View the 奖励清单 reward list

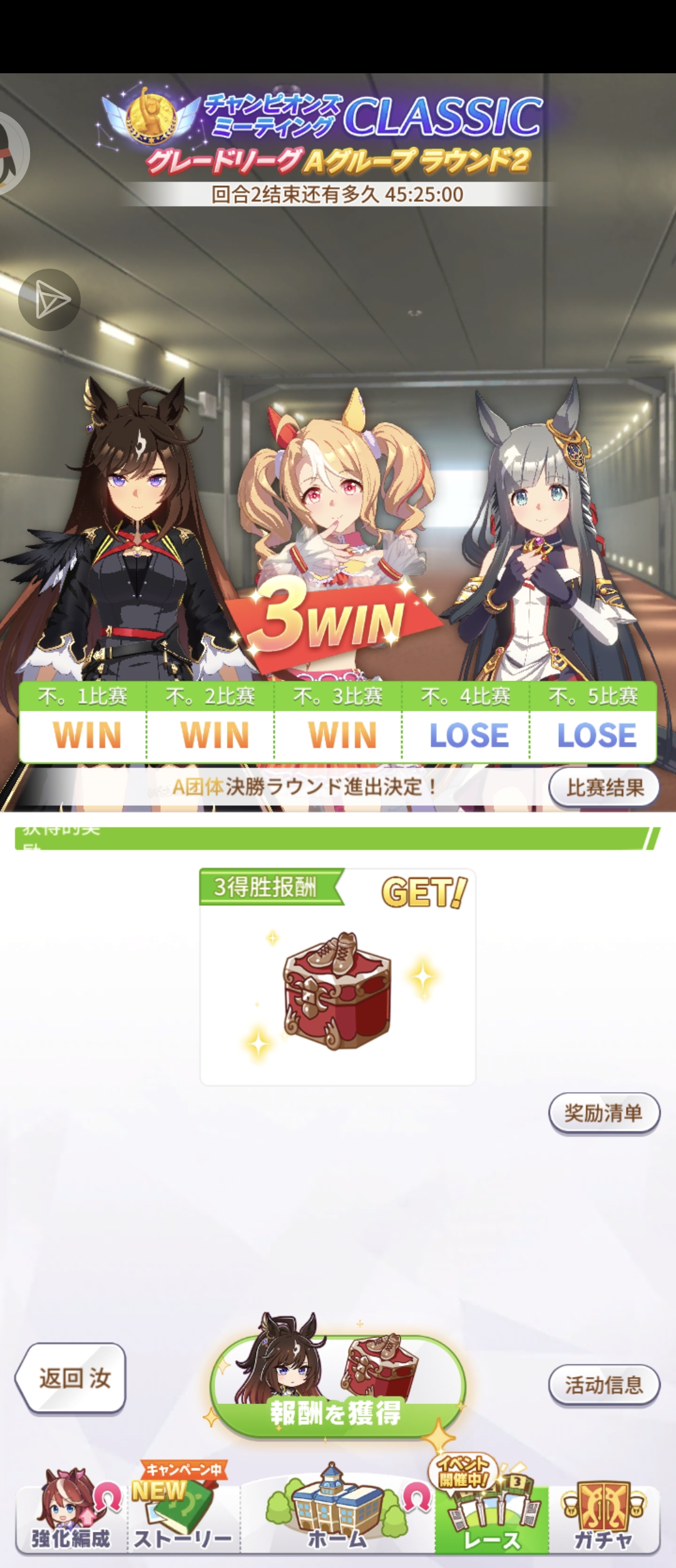(603, 1113)
